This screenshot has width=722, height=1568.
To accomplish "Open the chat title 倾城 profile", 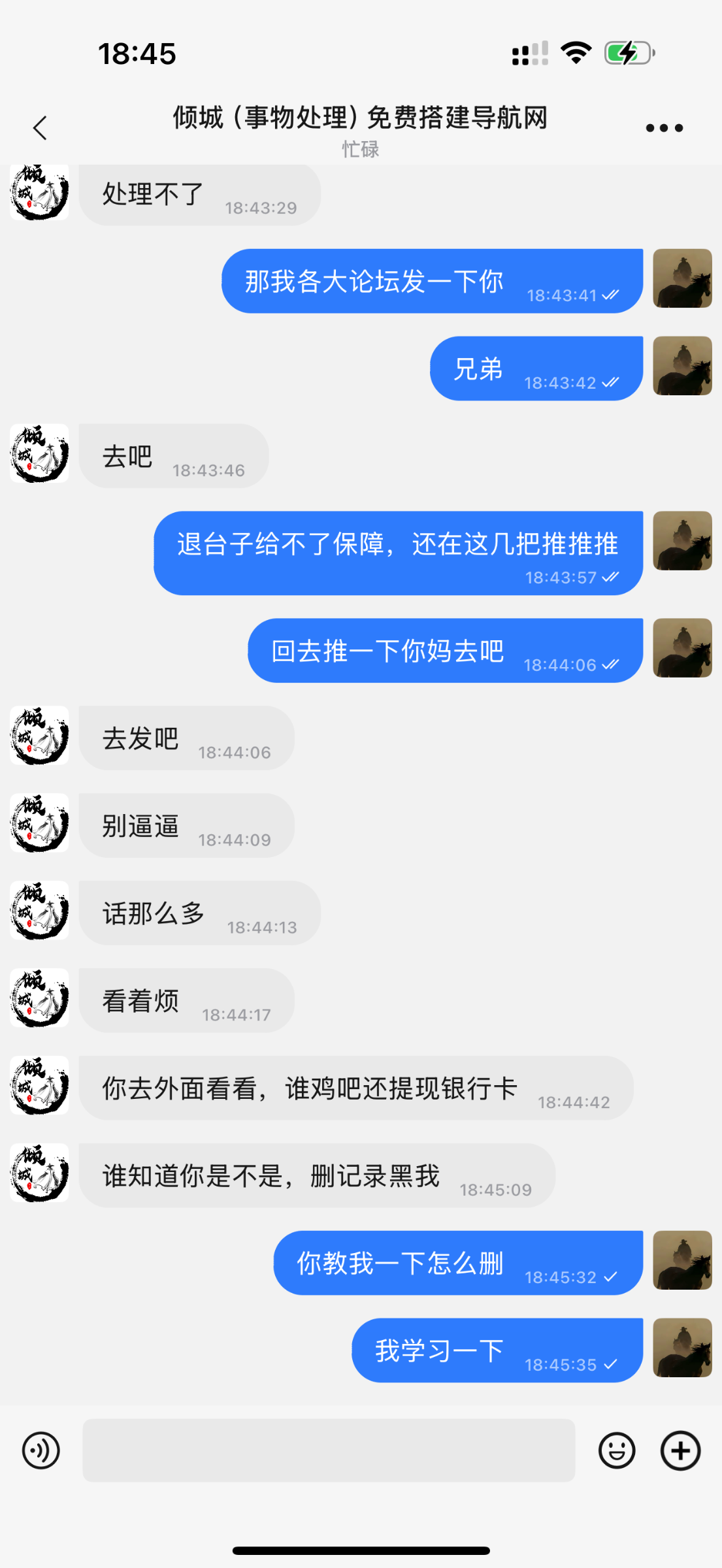I will coord(360,119).
